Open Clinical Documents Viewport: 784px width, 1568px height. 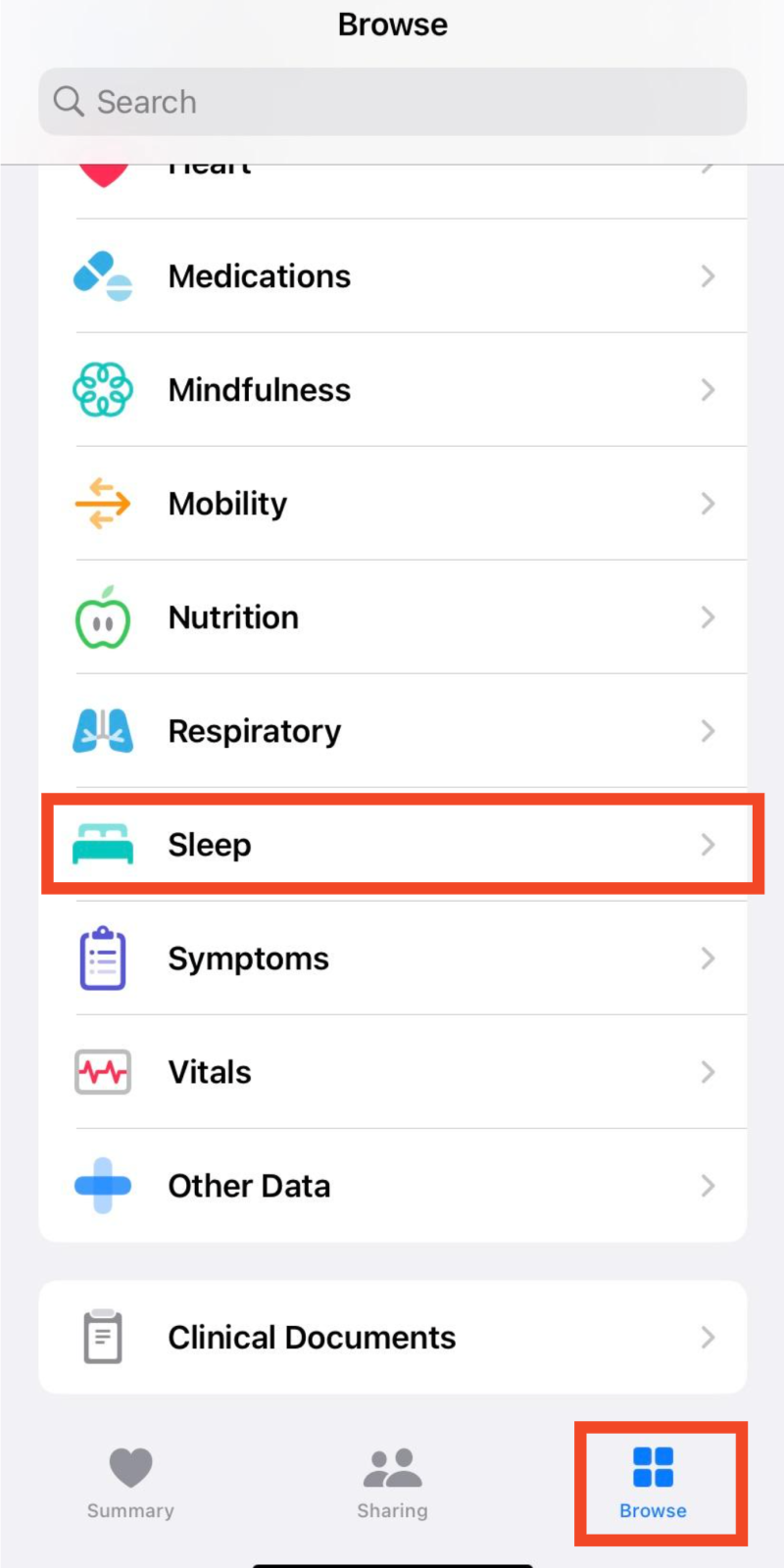(392, 1338)
